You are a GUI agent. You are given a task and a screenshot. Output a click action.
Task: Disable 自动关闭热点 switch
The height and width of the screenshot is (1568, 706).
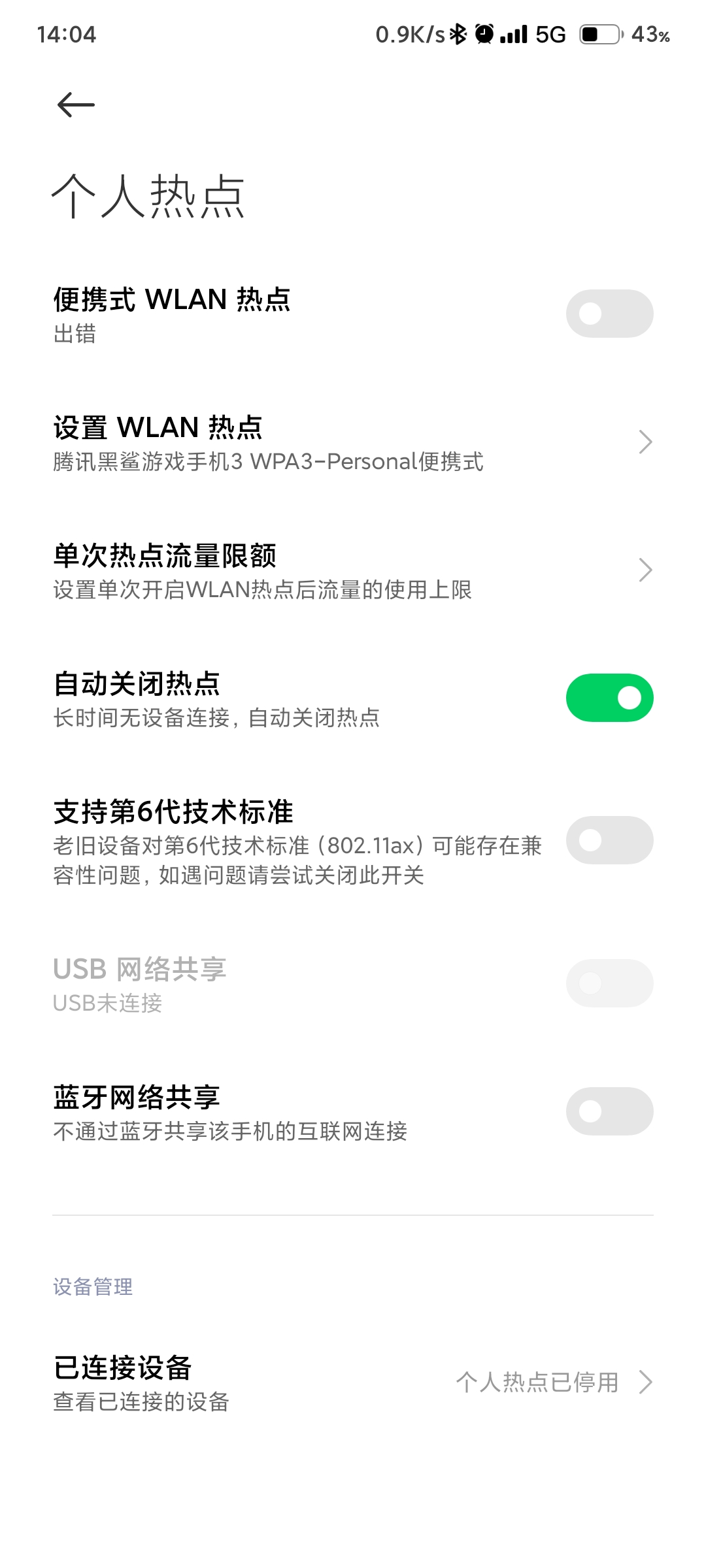609,698
